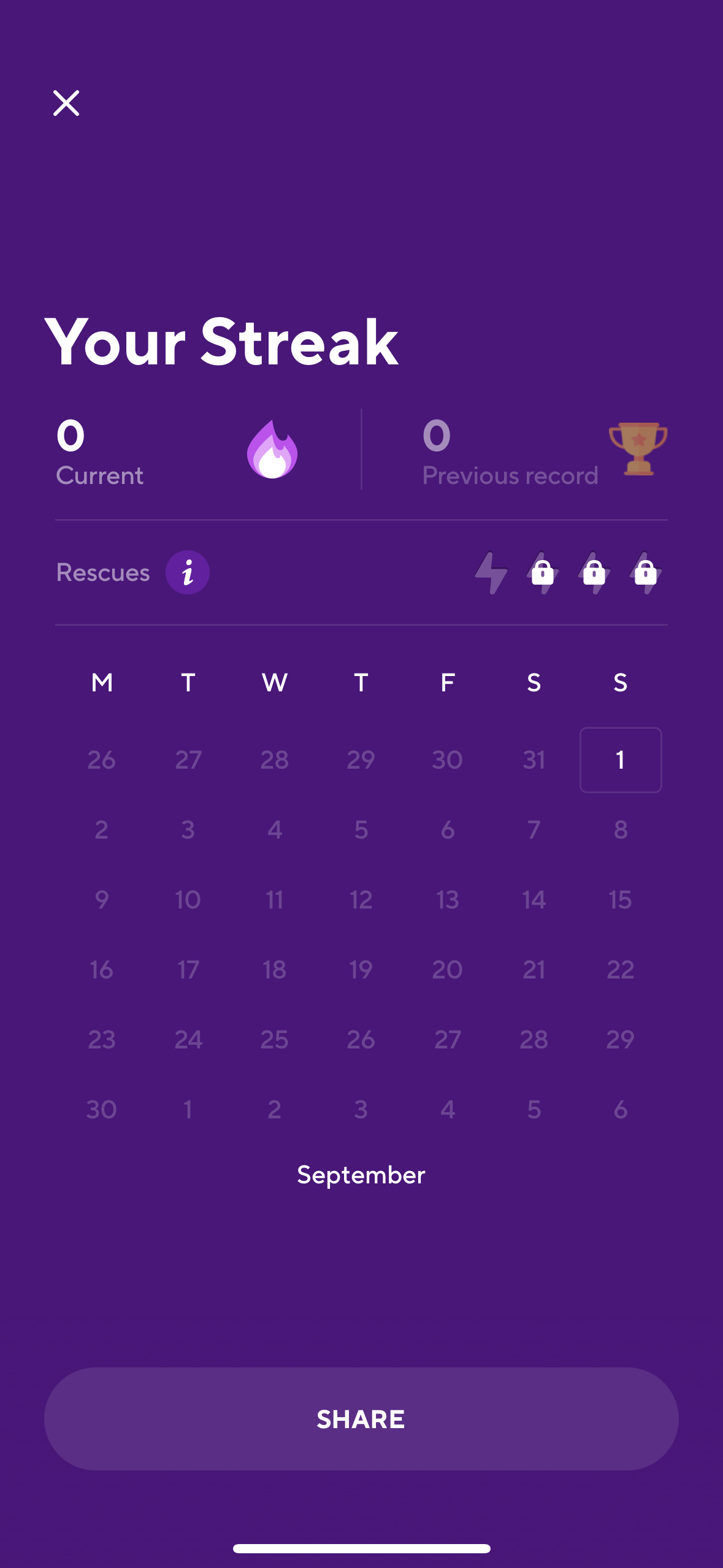Click the last locked rescue icon

(644, 572)
